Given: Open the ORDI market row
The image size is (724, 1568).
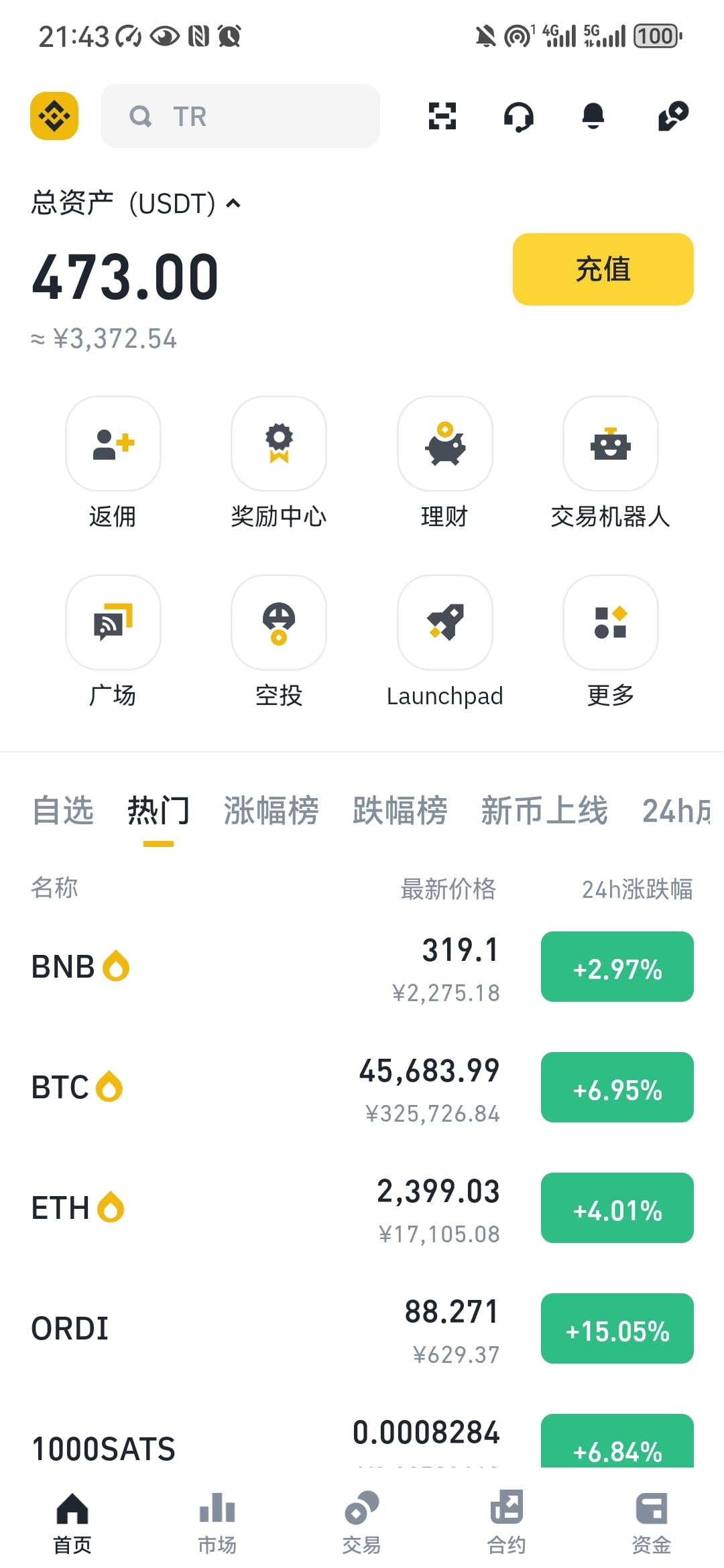Looking at the screenshot, I should (x=362, y=1328).
